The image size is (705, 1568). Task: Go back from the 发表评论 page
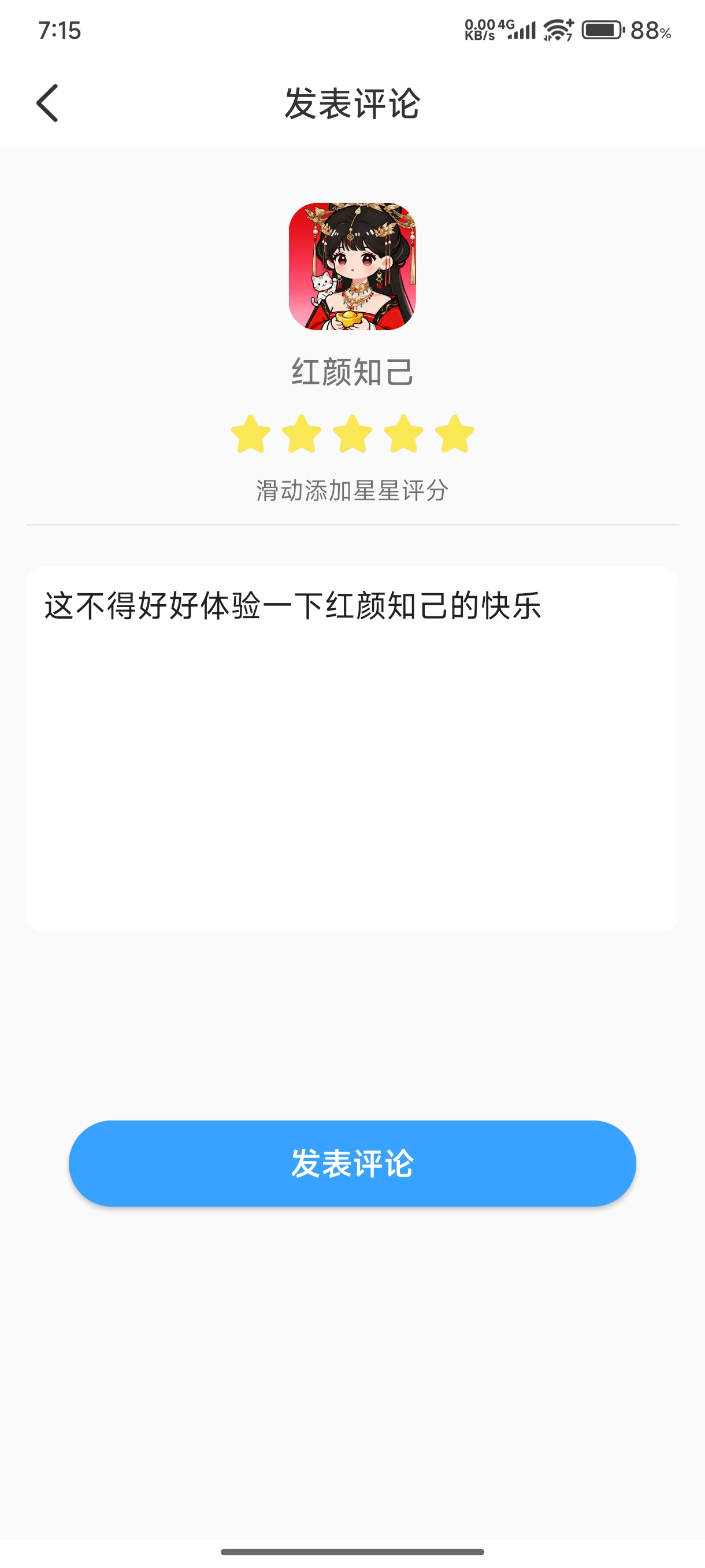(47, 103)
